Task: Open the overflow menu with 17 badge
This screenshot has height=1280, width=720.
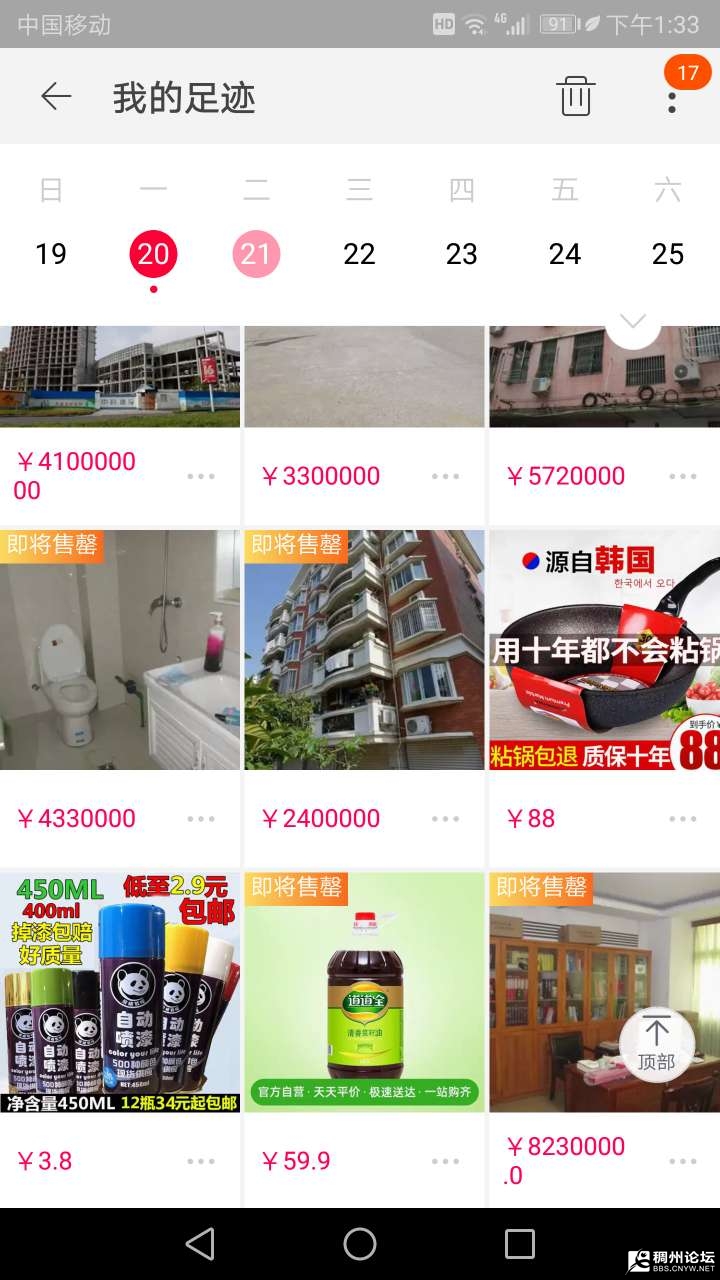Action: [x=672, y=97]
